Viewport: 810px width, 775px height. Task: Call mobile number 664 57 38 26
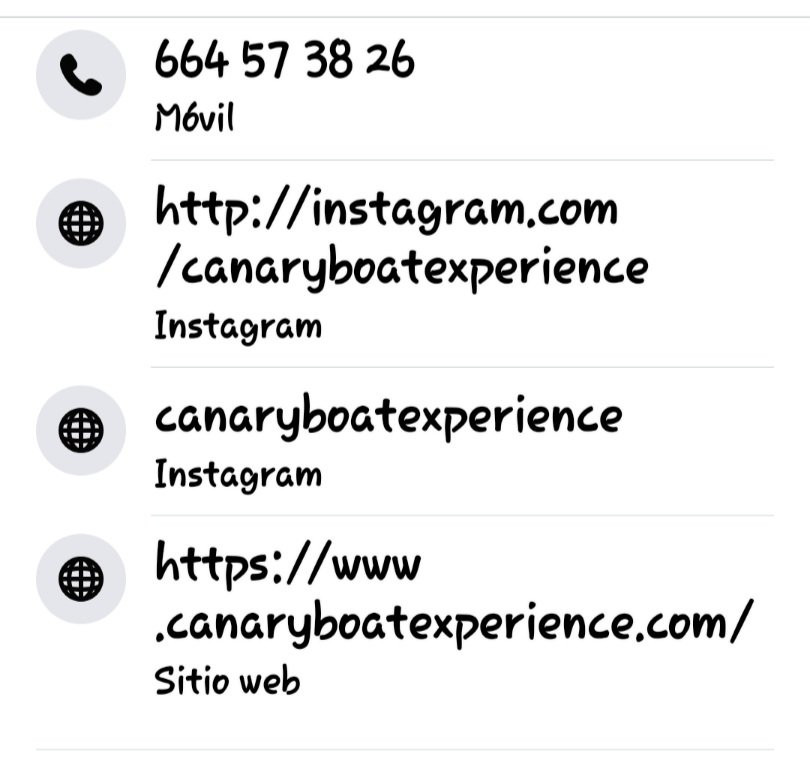tap(284, 62)
